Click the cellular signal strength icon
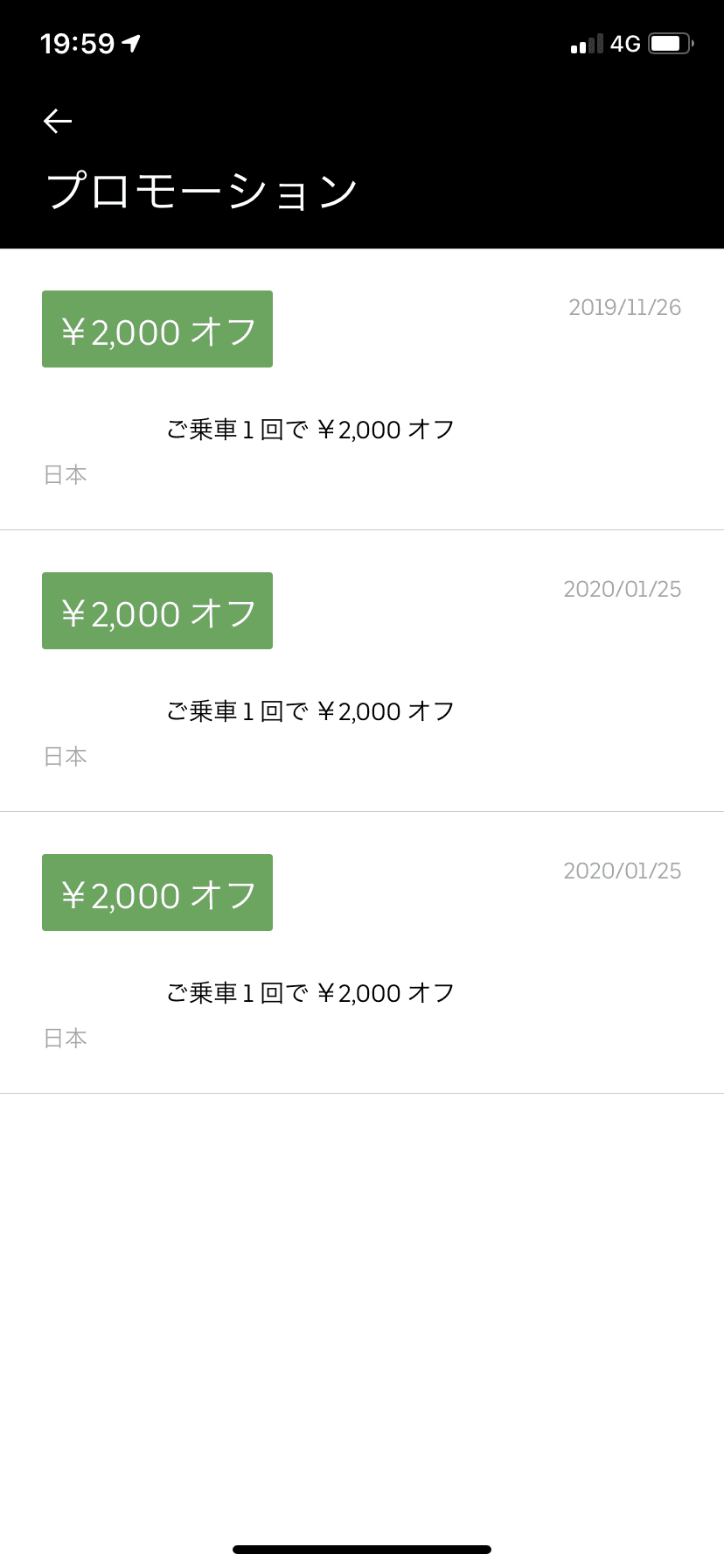This screenshot has height=1568, width=724. 584,42
